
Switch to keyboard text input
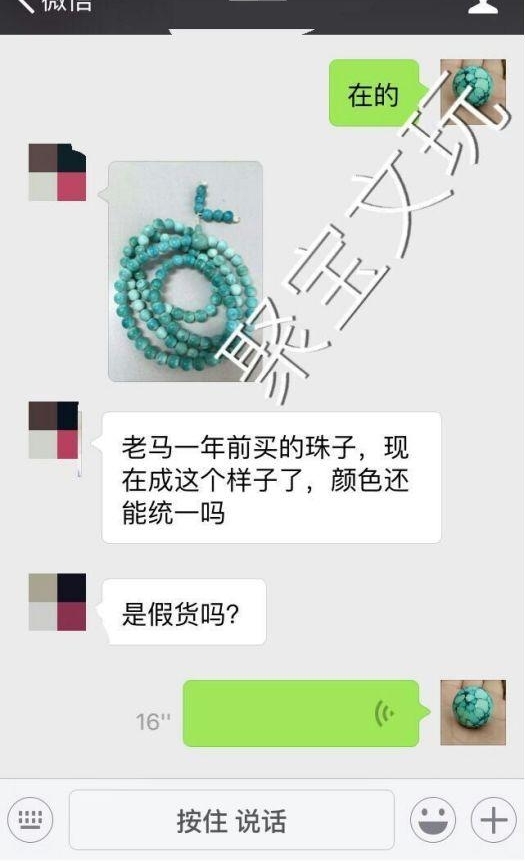(x=30, y=819)
